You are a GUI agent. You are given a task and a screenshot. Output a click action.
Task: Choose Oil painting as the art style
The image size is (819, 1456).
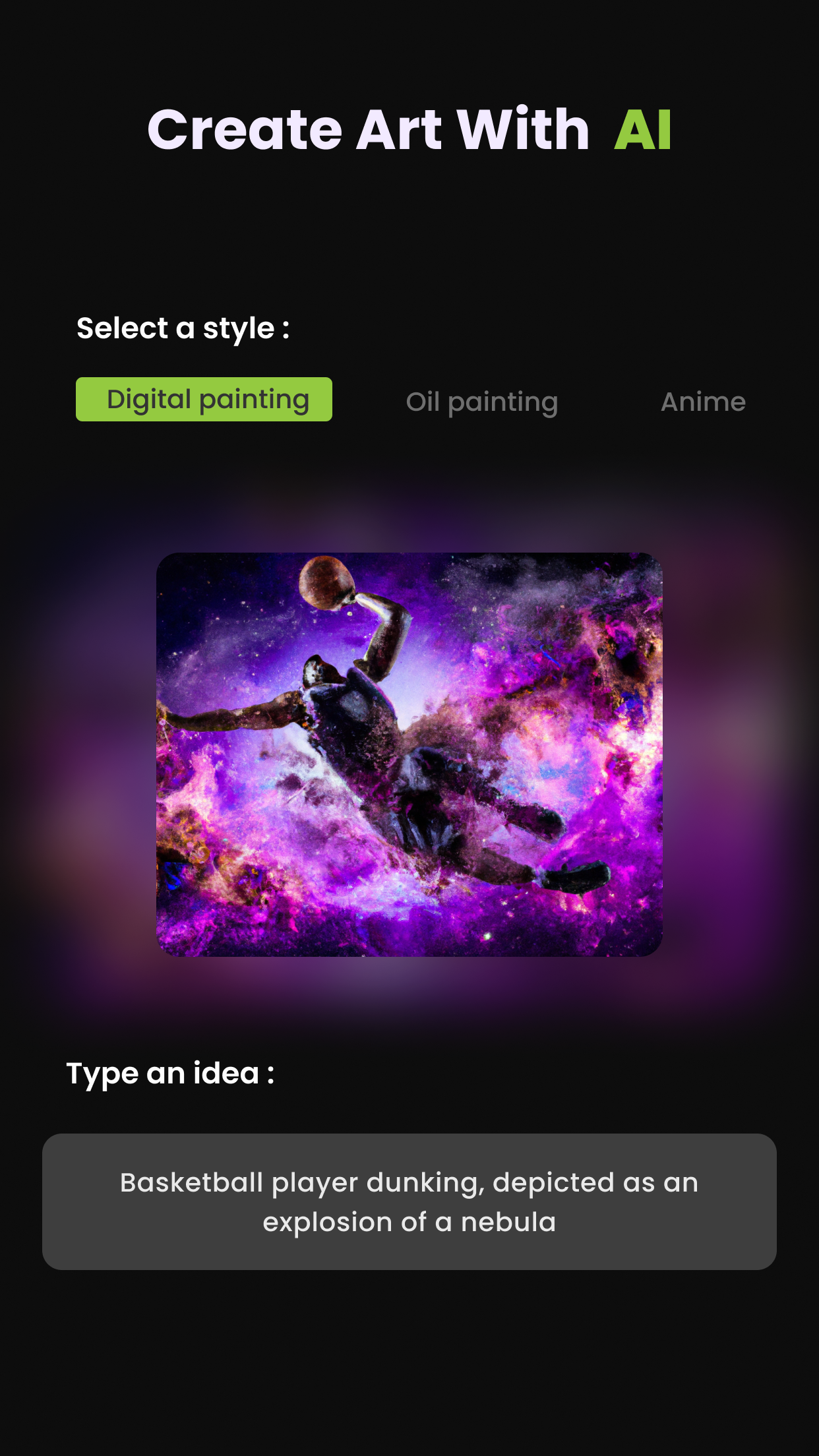tap(483, 401)
